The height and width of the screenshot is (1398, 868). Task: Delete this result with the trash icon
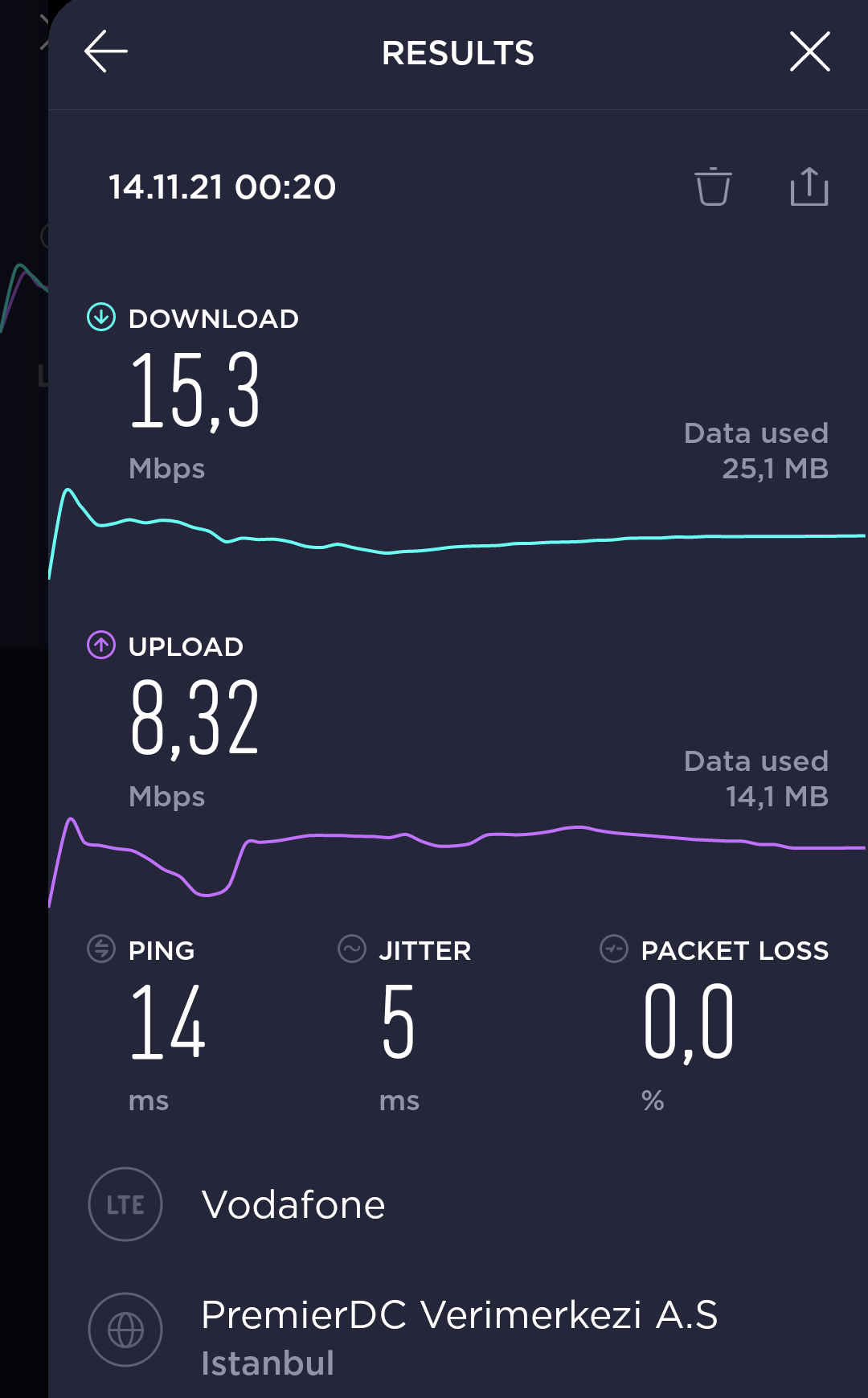click(x=713, y=187)
